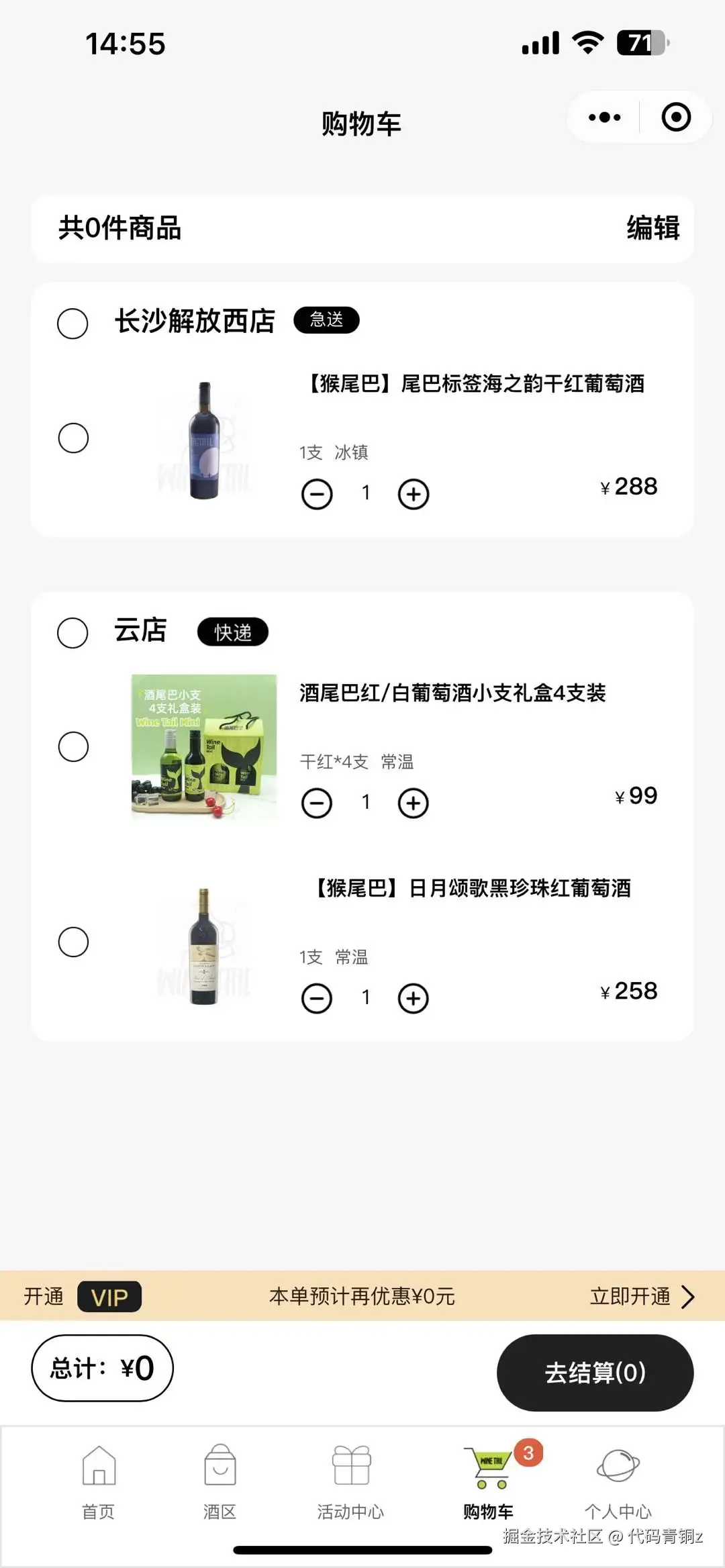This screenshot has width=725, height=1568.
Task: Select all items from 长沙解放西店
Action: [72, 324]
